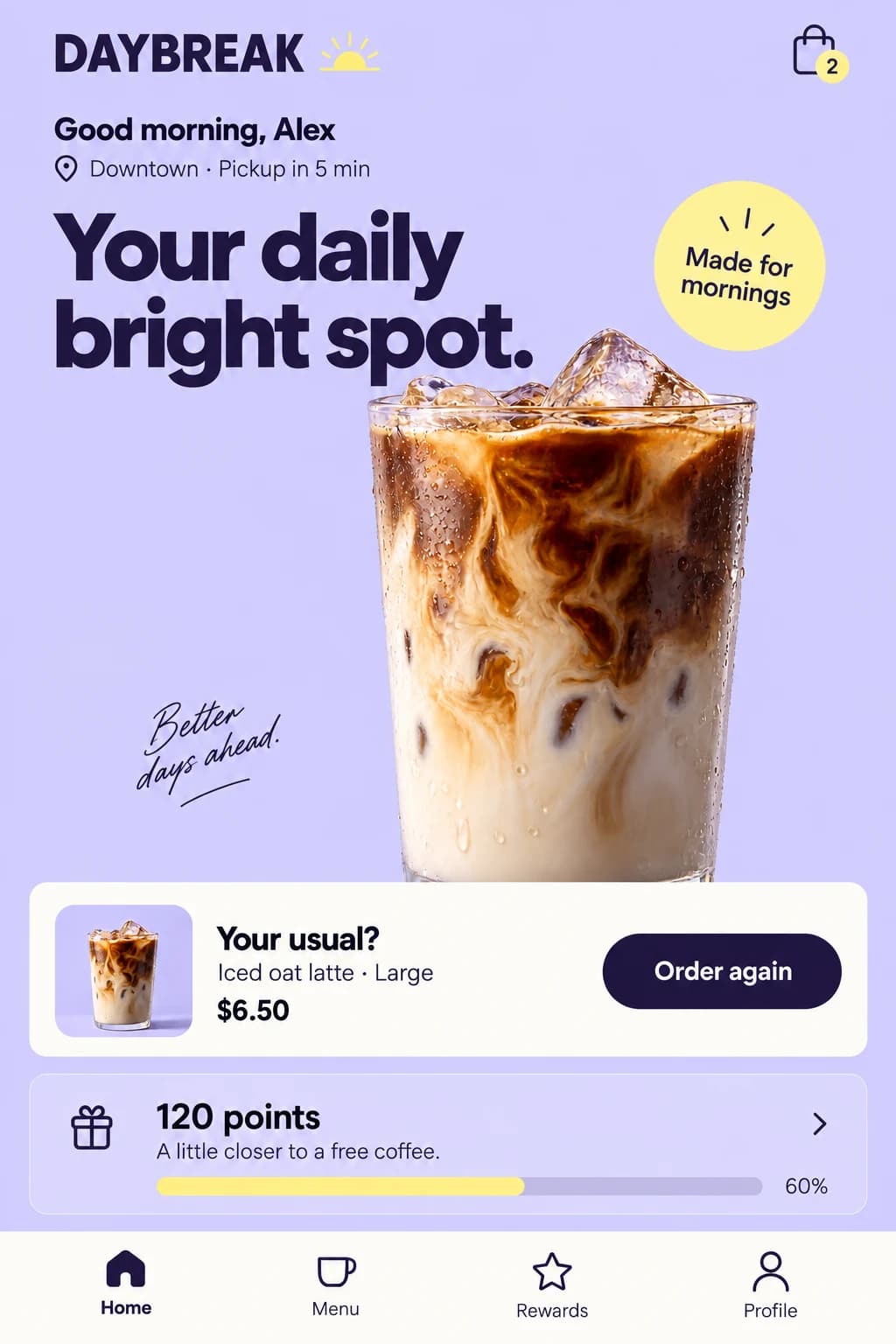Switch to the Menu tab
This screenshot has width=896, height=1344.
click(336, 1286)
